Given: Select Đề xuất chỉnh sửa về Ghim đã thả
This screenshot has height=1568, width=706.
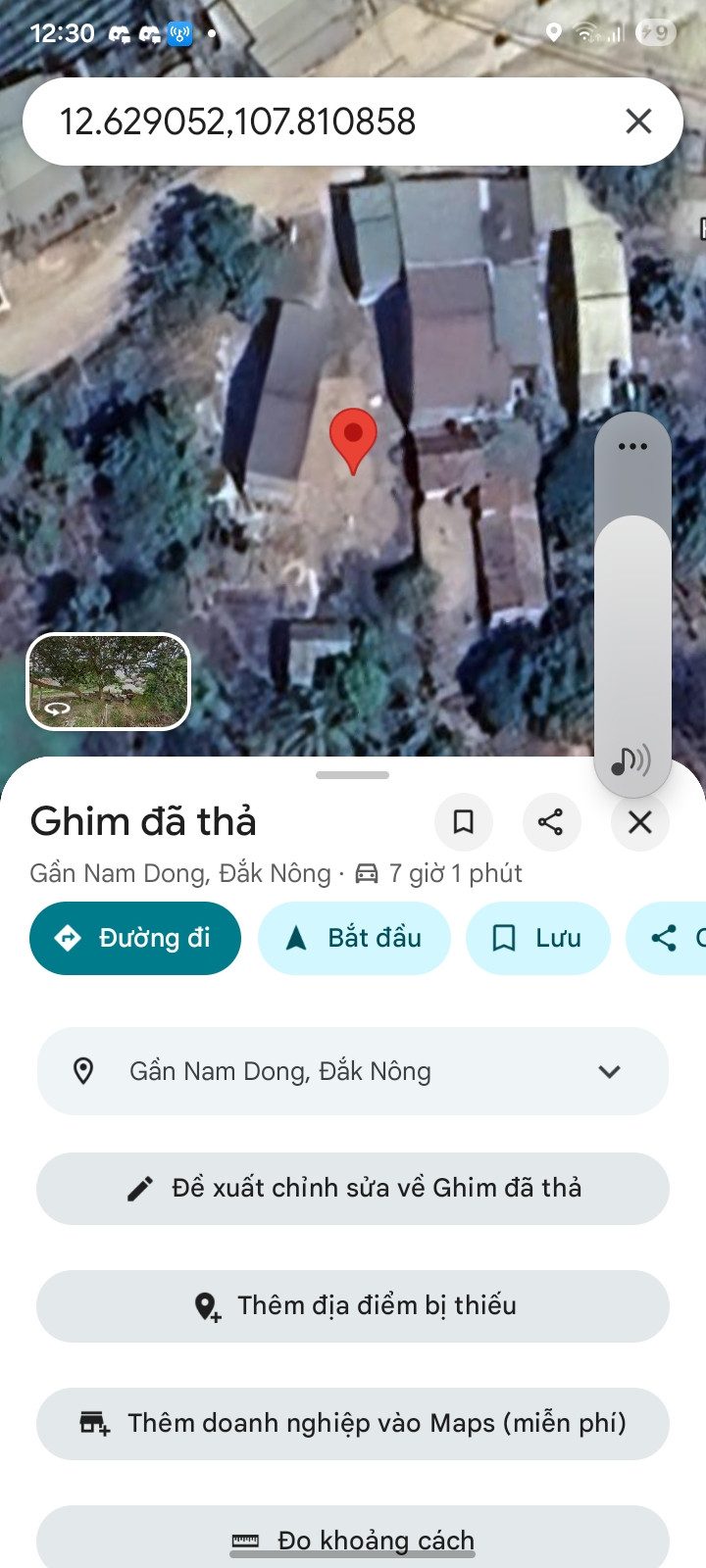Looking at the screenshot, I should point(353,1189).
